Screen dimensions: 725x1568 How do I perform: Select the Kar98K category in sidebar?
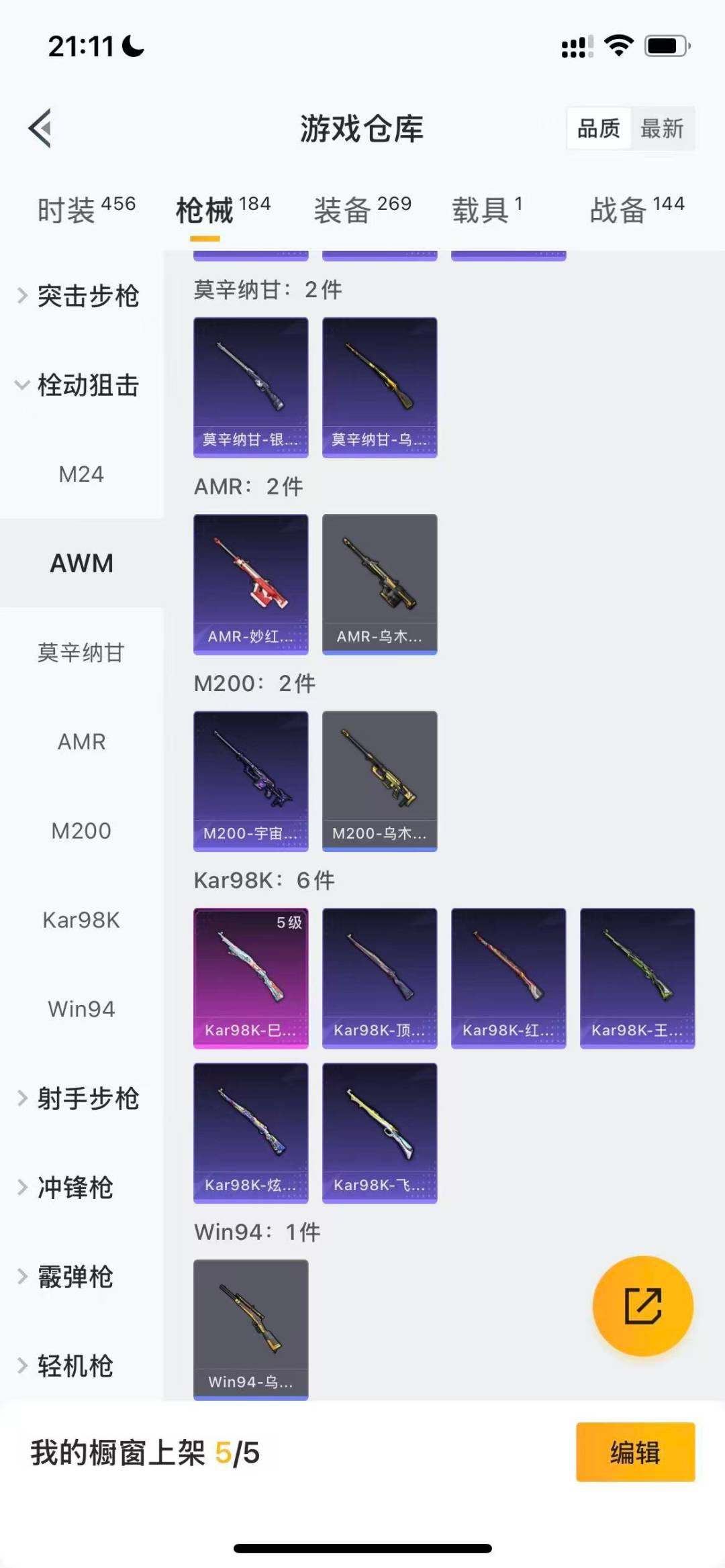[82, 920]
